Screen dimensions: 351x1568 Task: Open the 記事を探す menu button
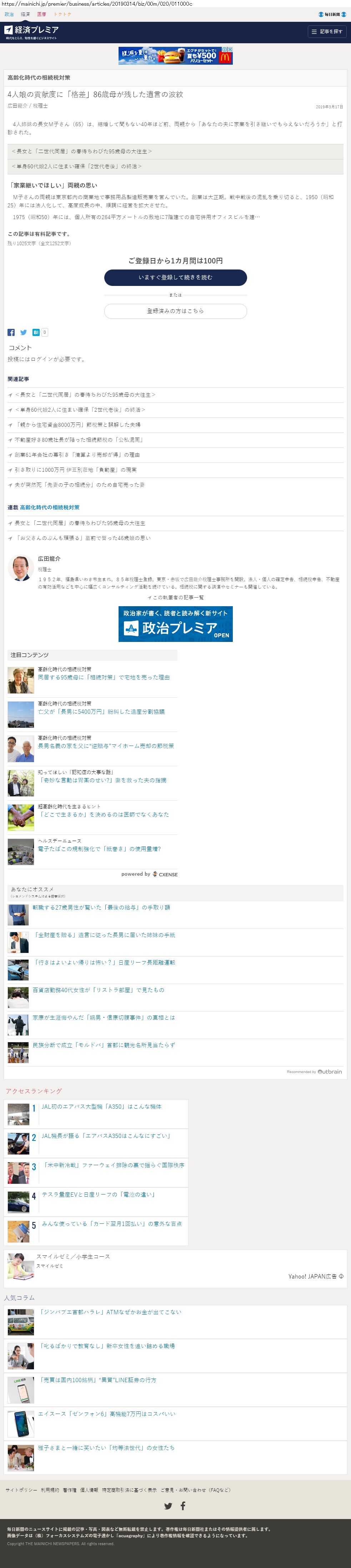pyautogui.click(x=327, y=31)
